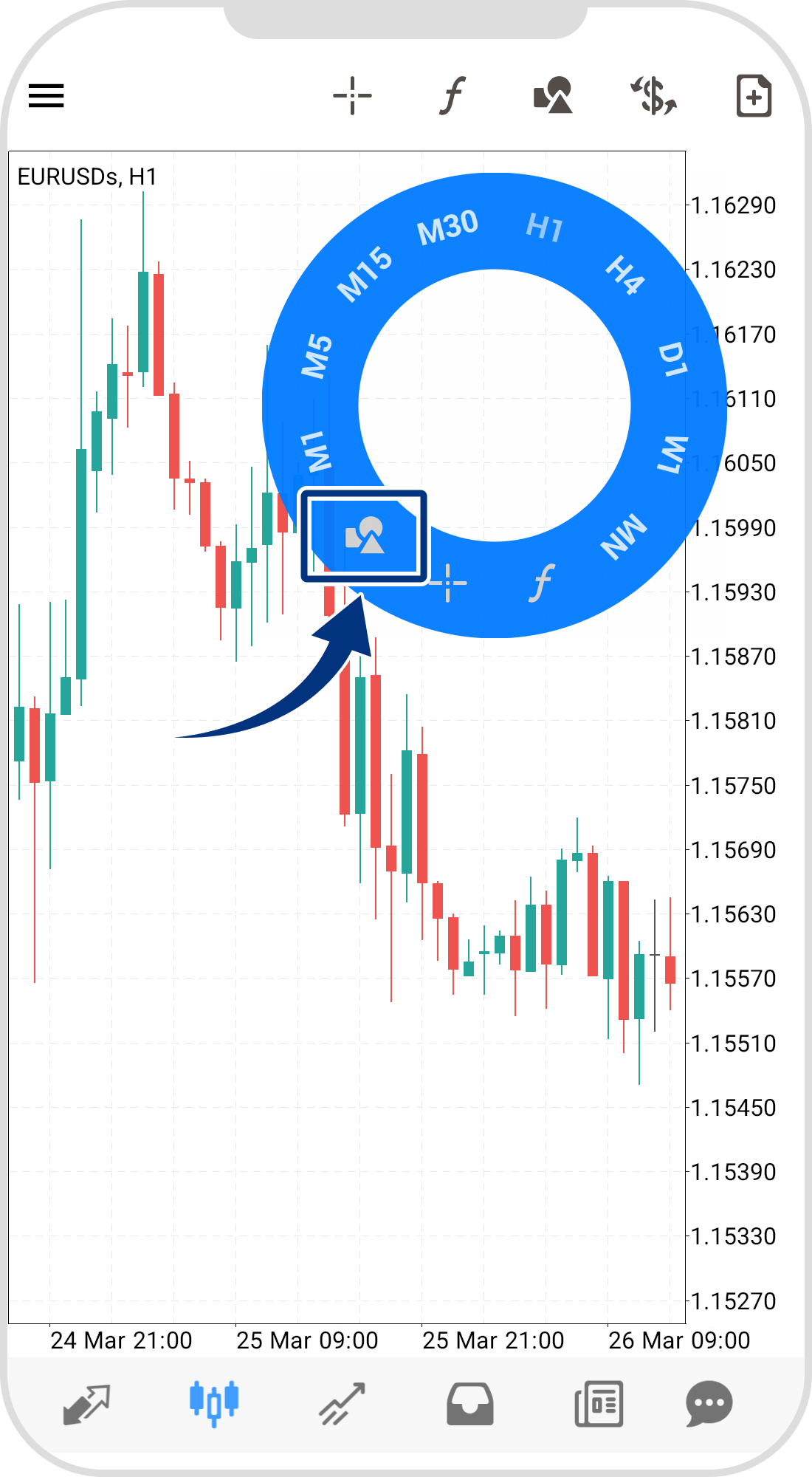Image resolution: width=812 pixels, height=1477 pixels.
Task: Choose D1 timeframe in radial menu
Action: click(672, 359)
